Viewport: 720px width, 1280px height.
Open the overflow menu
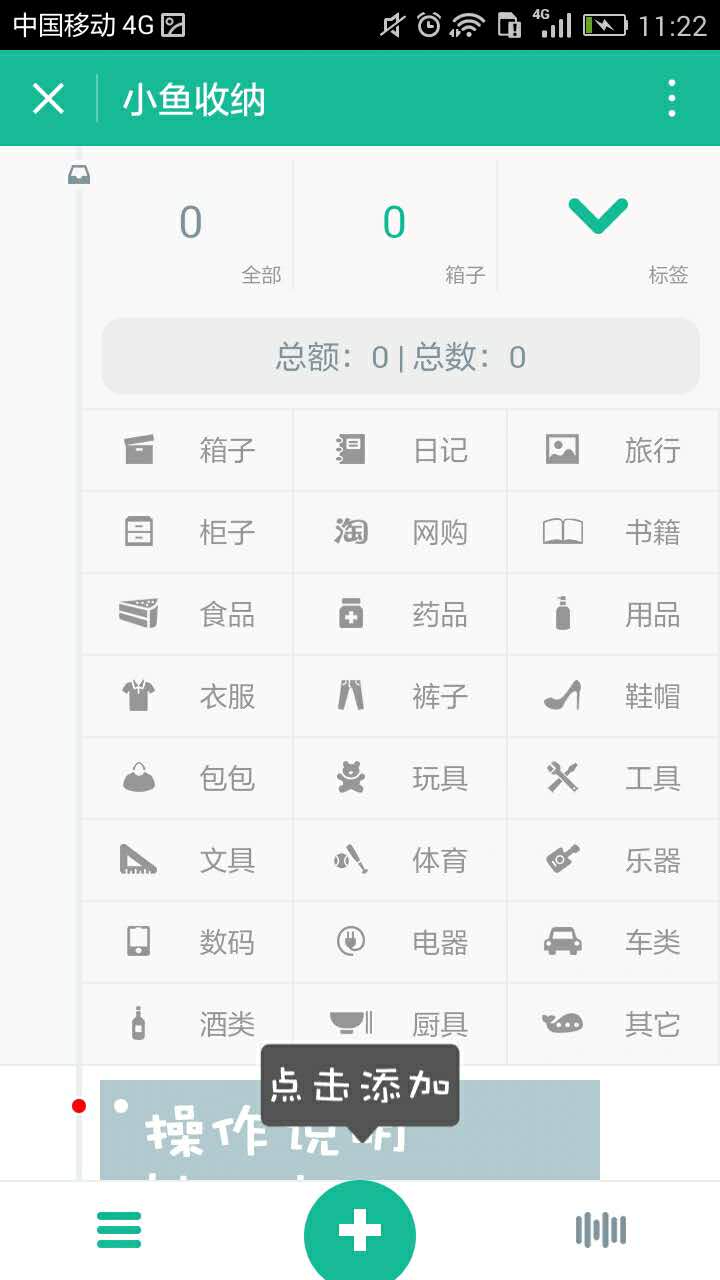671,99
